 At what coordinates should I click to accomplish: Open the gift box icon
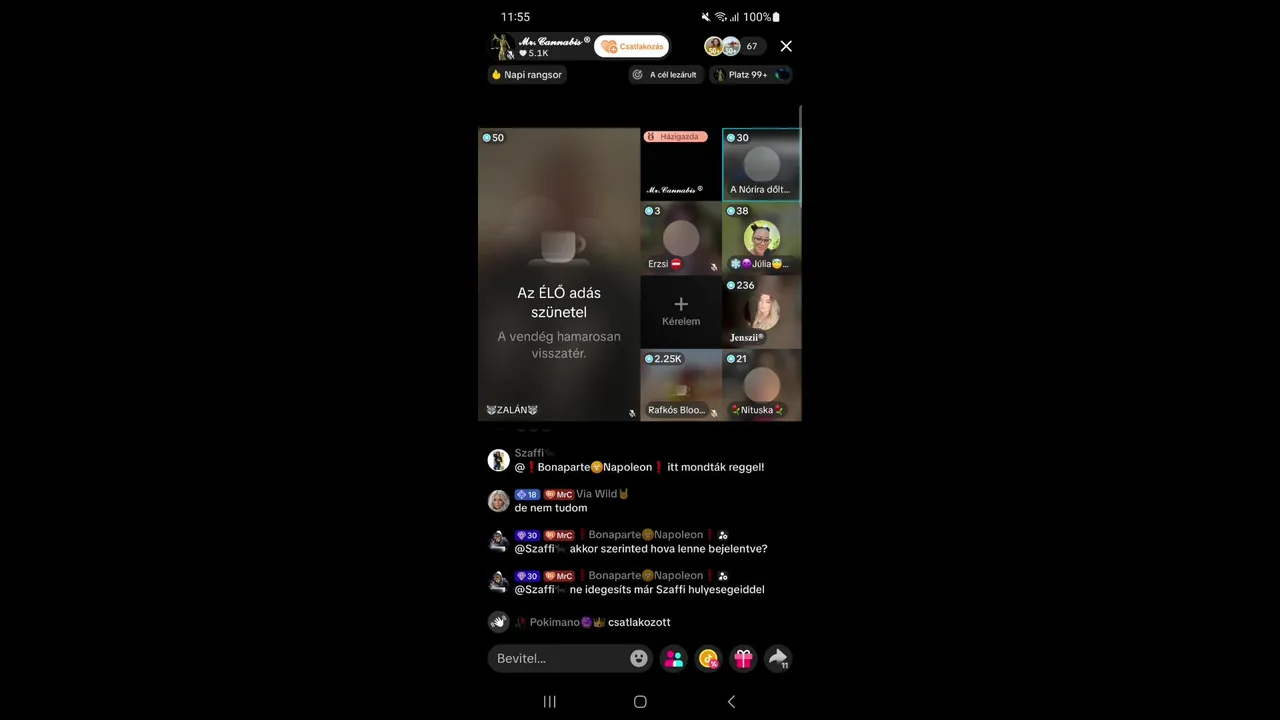(x=743, y=658)
